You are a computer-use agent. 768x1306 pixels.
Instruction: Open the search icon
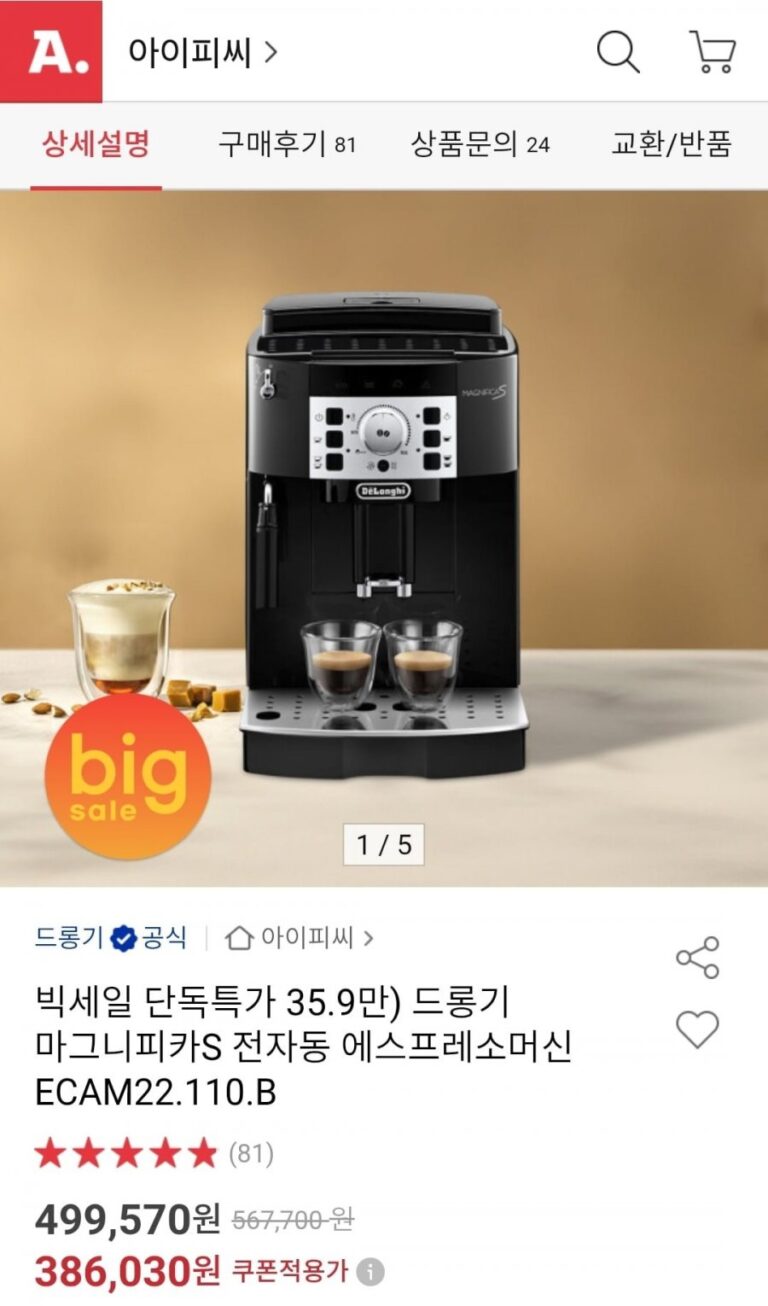(618, 51)
